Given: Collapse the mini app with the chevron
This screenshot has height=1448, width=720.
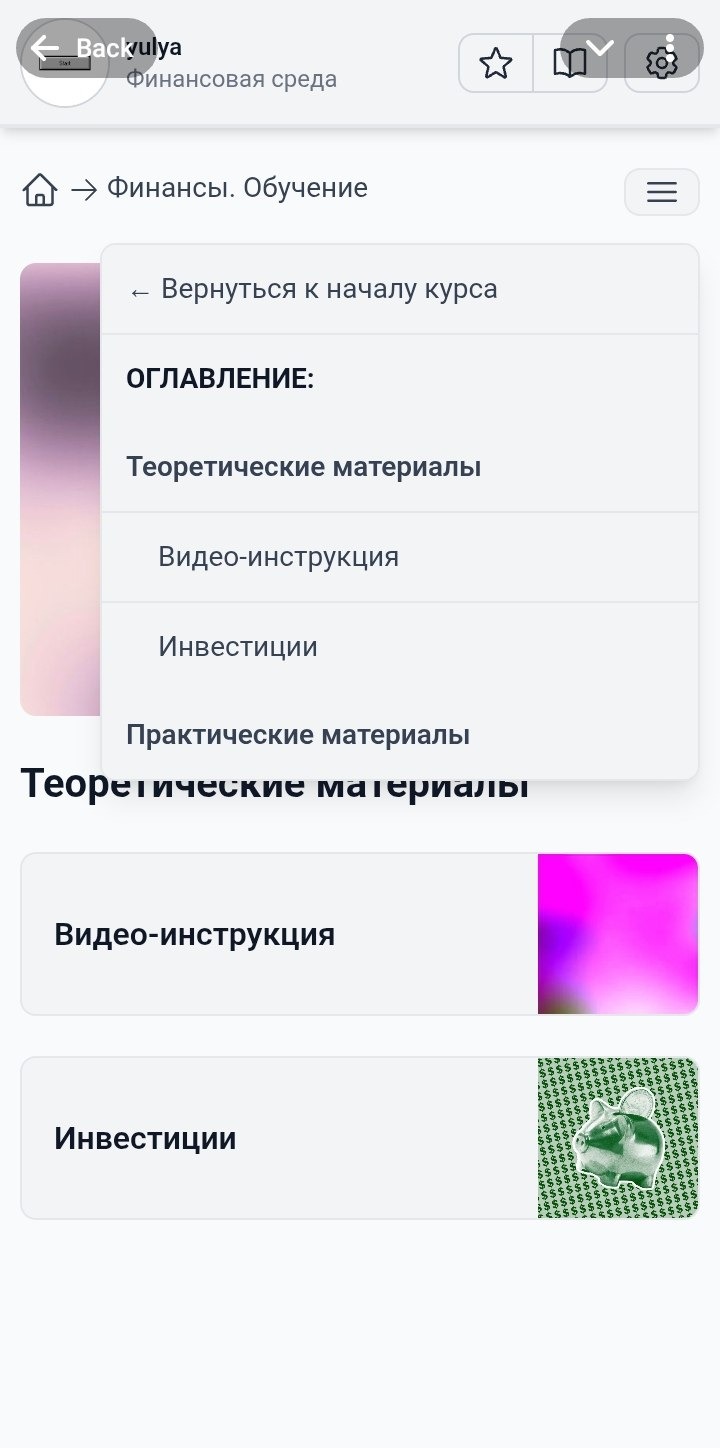Looking at the screenshot, I should click(599, 47).
